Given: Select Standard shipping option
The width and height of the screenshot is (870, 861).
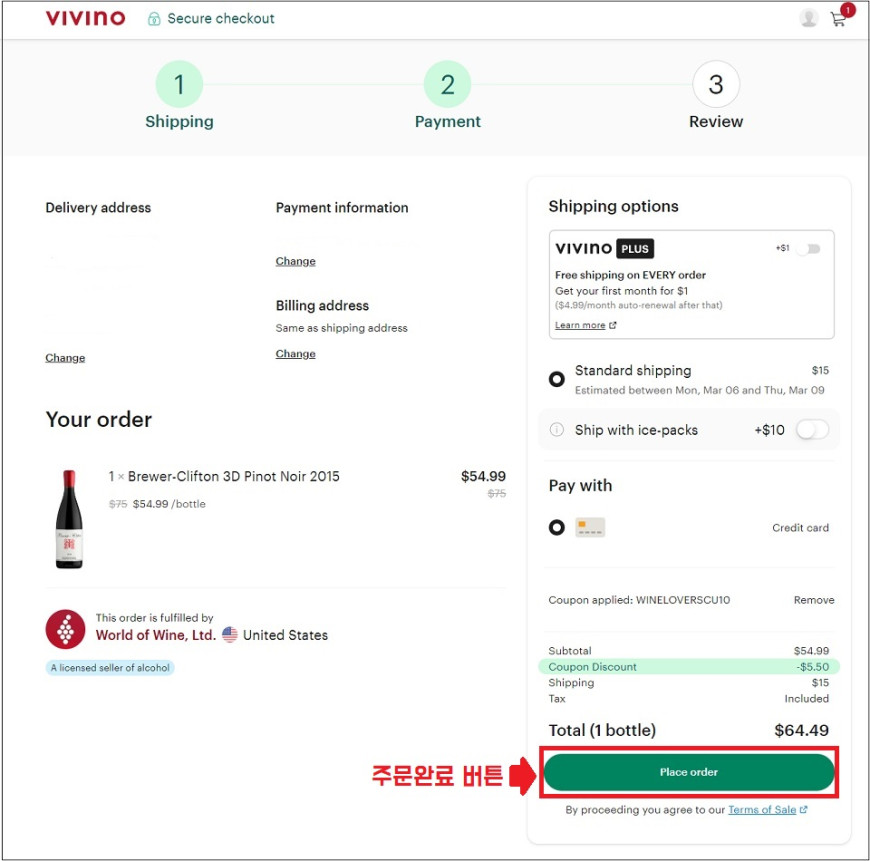Looking at the screenshot, I should pos(557,379).
